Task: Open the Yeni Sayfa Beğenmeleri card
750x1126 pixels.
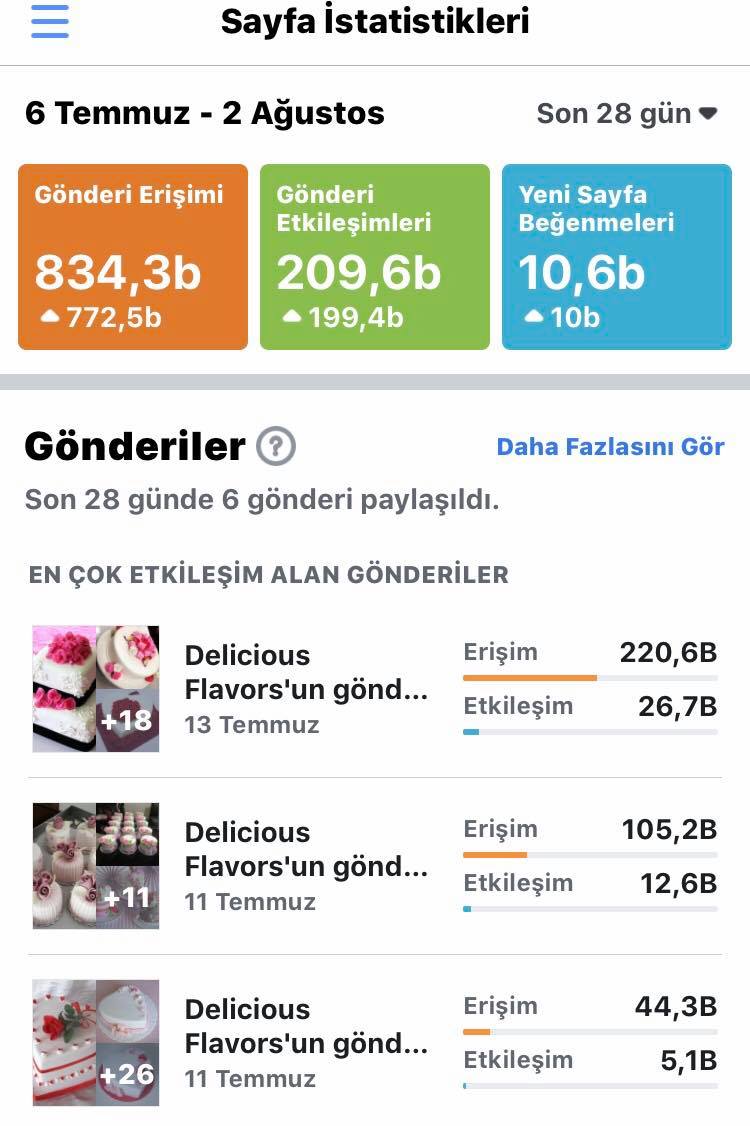Action: pos(617,257)
